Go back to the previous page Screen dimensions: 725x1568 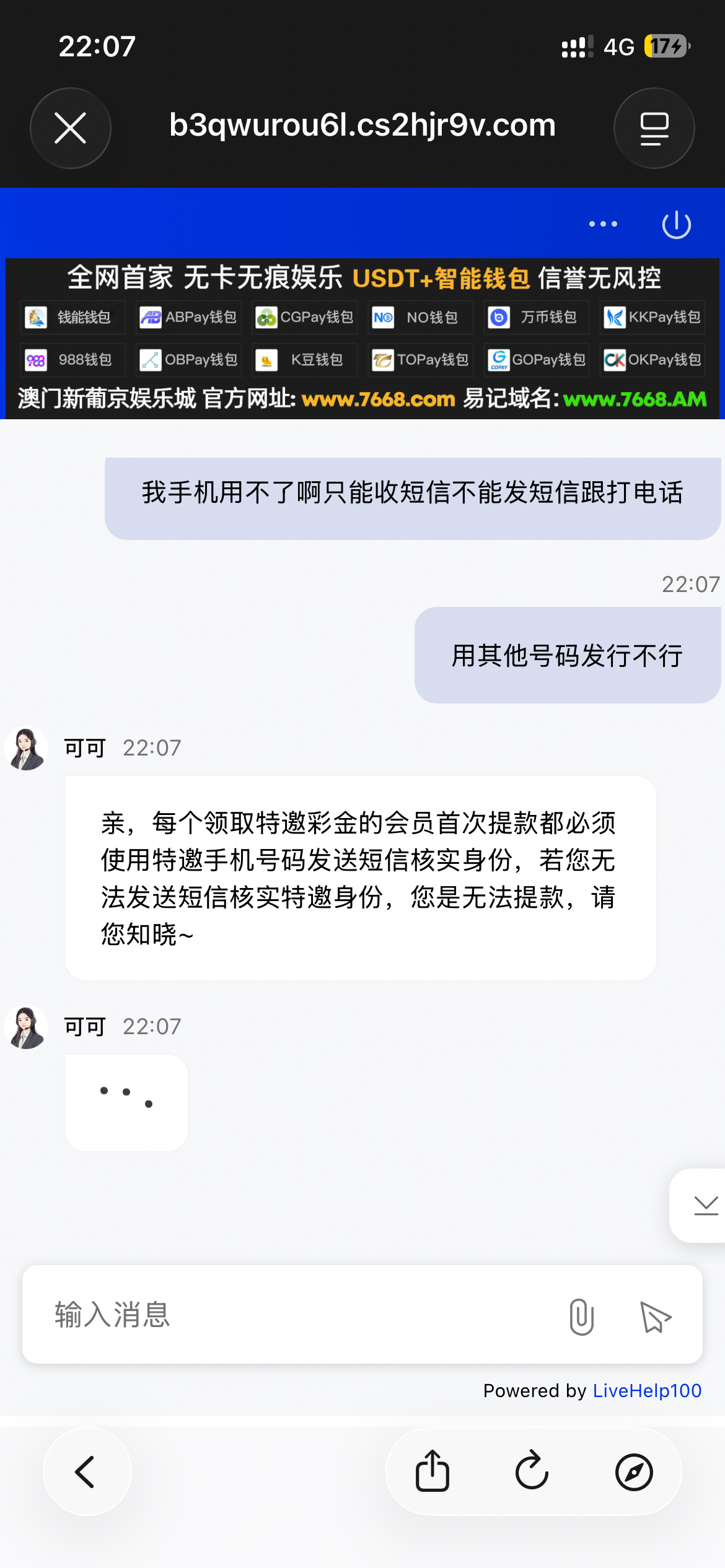[x=86, y=1471]
